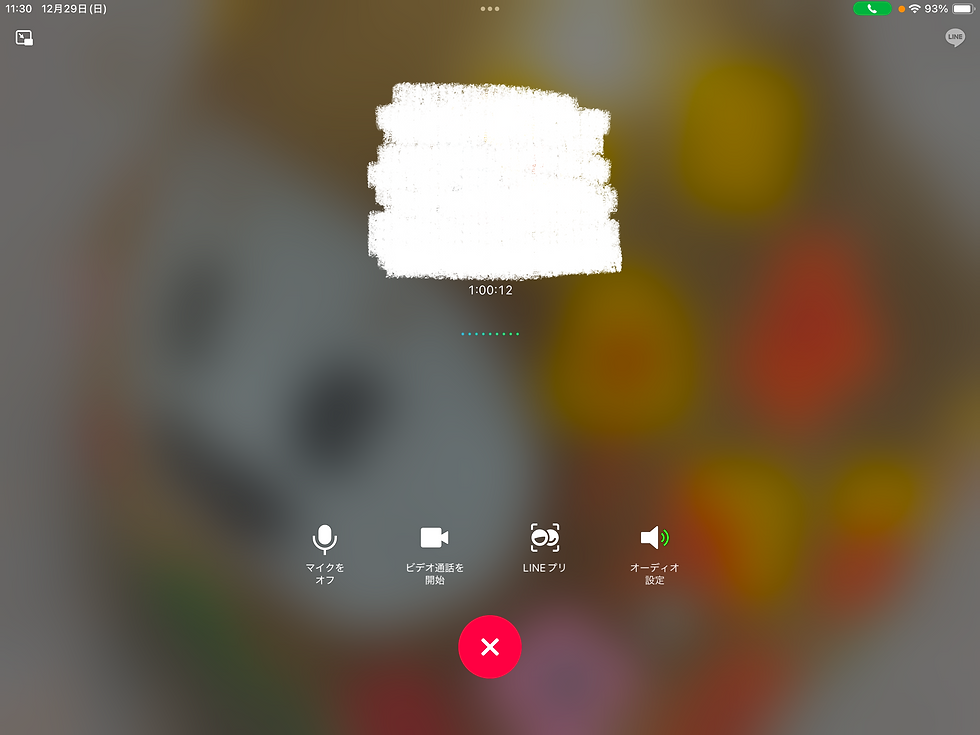End the call with red button
The width and height of the screenshot is (980, 735).
click(490, 647)
